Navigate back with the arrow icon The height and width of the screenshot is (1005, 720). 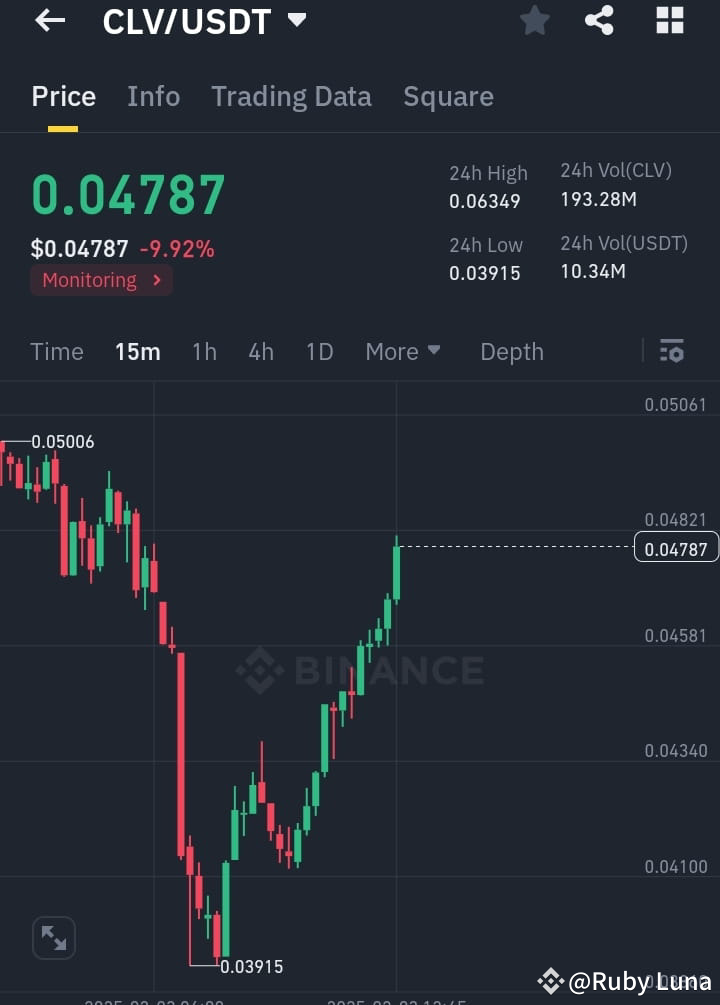point(48,21)
